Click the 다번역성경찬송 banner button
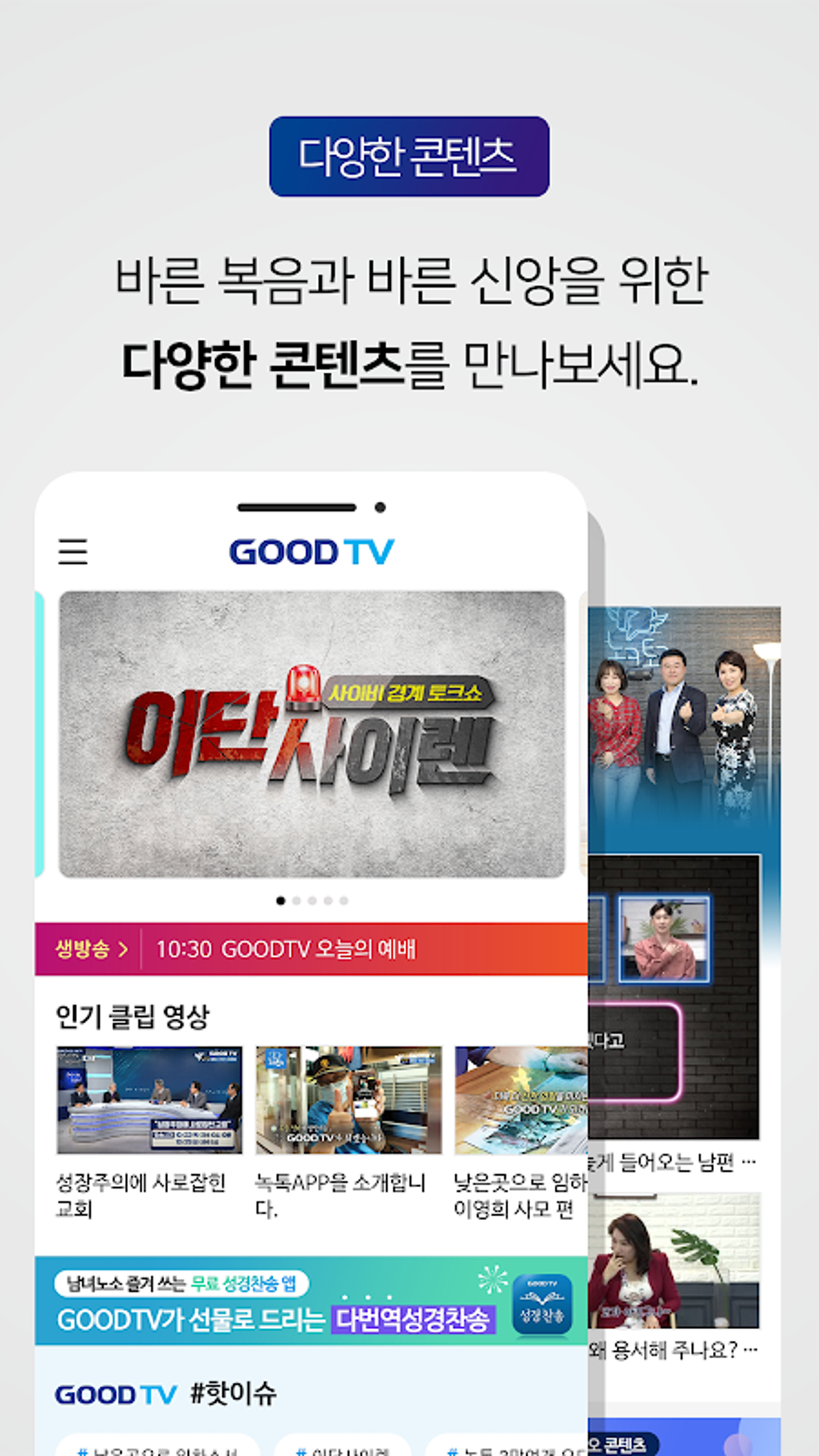Viewport: 819px width, 1456px height. [x=415, y=1317]
